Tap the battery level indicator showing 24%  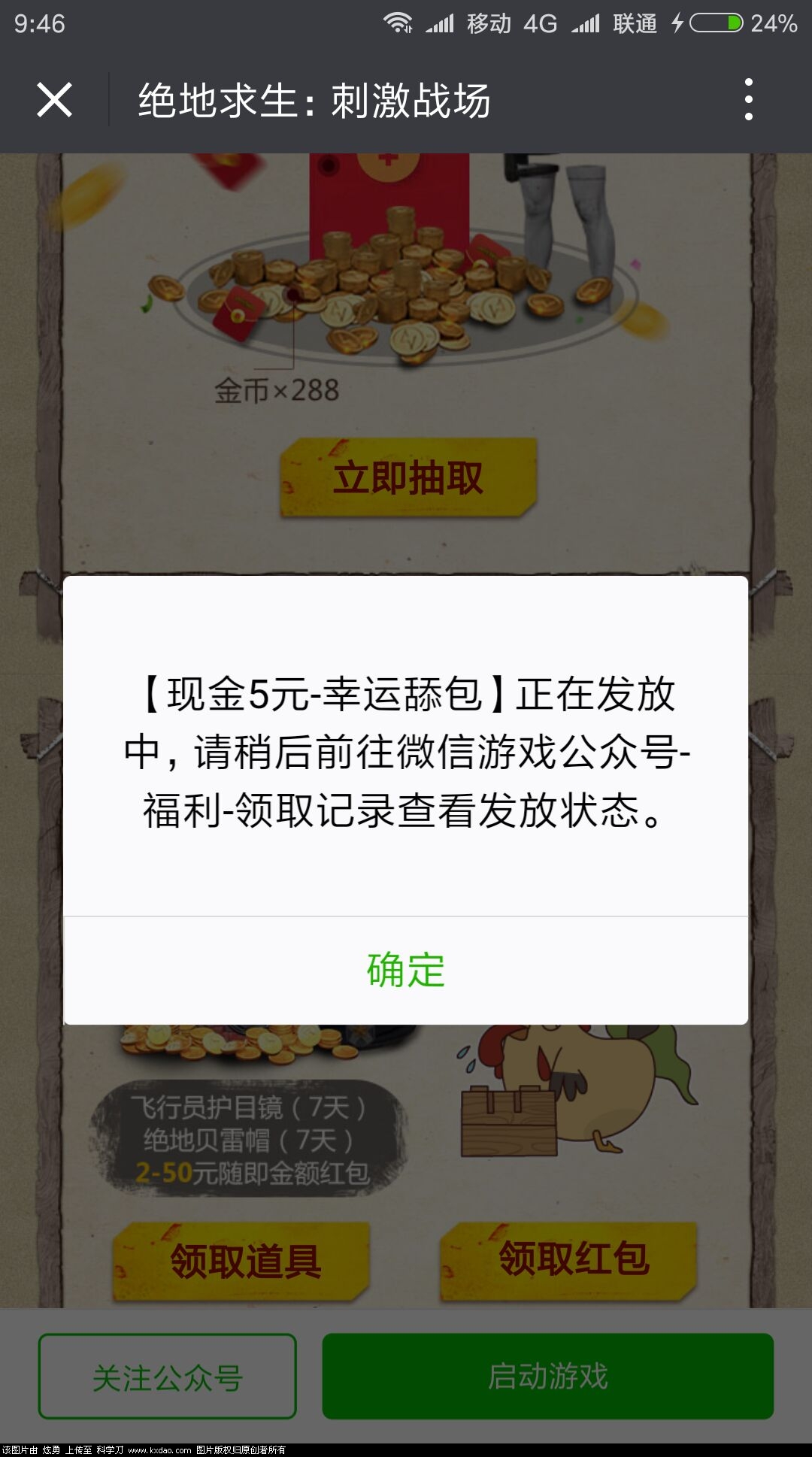pos(774,23)
